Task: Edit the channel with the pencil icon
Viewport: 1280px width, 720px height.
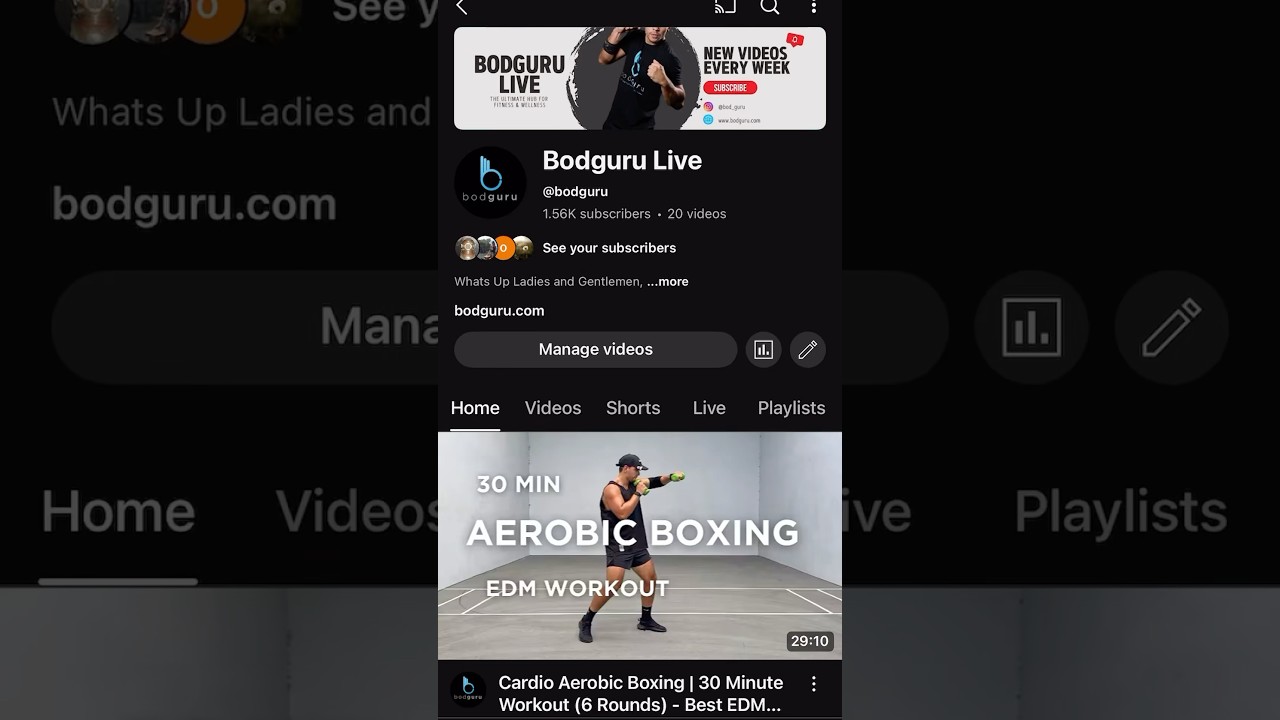Action: 807,350
